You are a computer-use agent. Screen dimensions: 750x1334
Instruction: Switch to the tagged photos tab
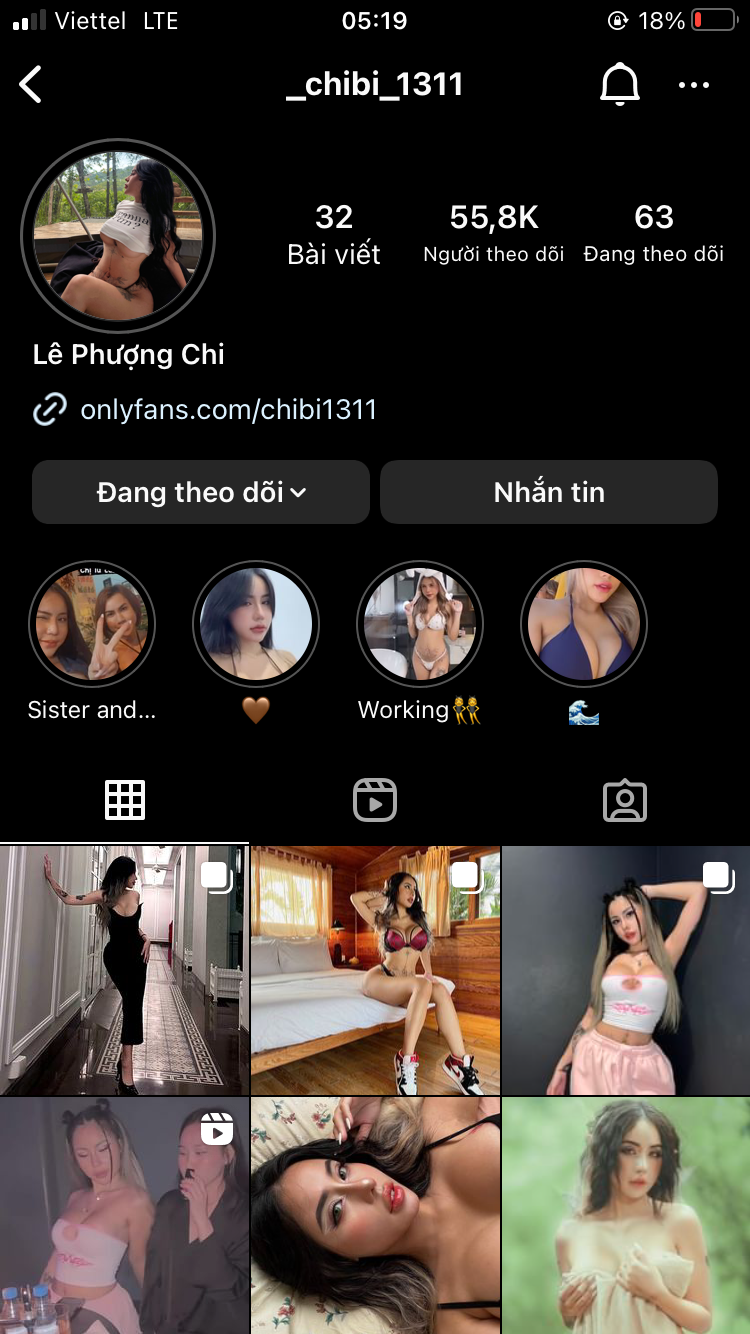pyautogui.click(x=625, y=800)
